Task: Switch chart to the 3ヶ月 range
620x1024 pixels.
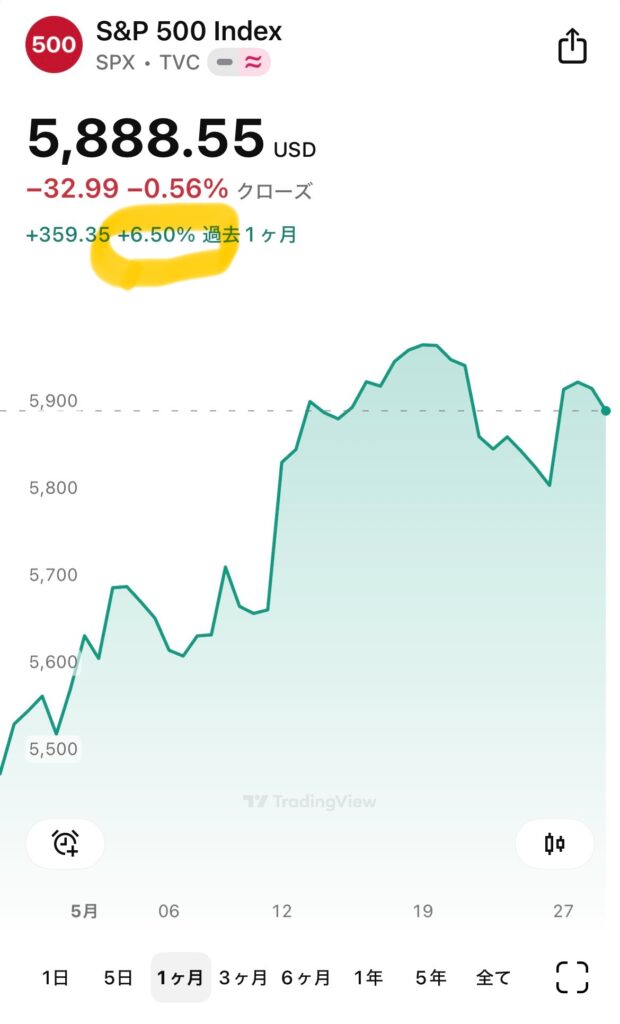Action: pyautogui.click(x=243, y=978)
